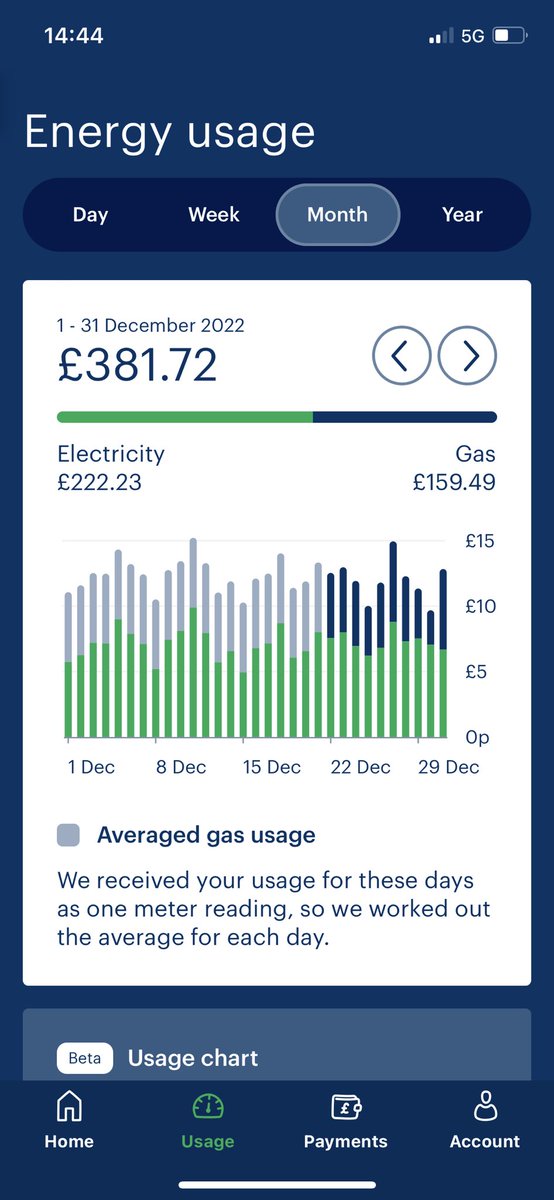Go to the next month
The image size is (554, 1200).
coord(468,355)
